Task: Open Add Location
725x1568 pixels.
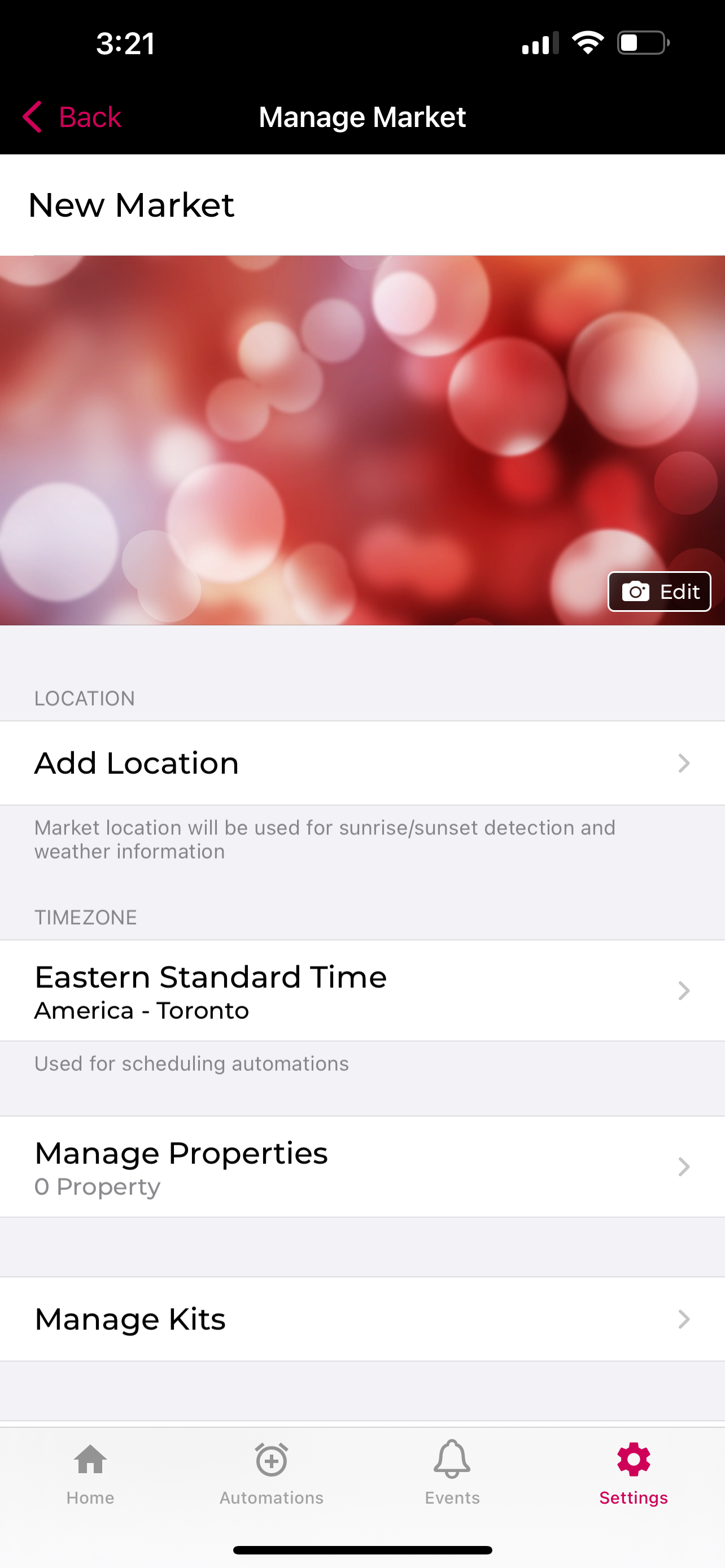Action: [x=362, y=763]
